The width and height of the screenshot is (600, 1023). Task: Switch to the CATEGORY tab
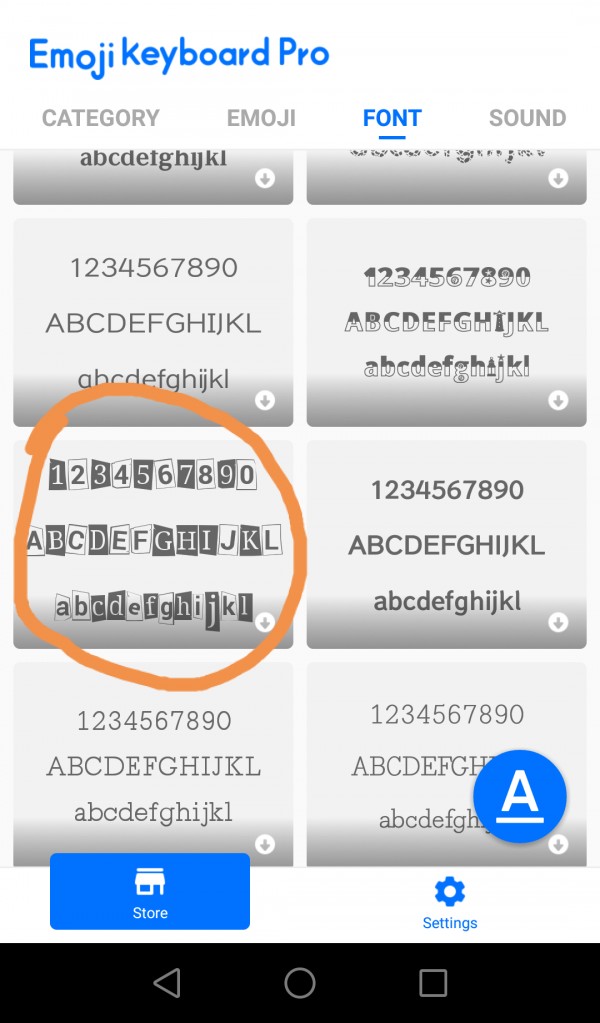(x=100, y=118)
